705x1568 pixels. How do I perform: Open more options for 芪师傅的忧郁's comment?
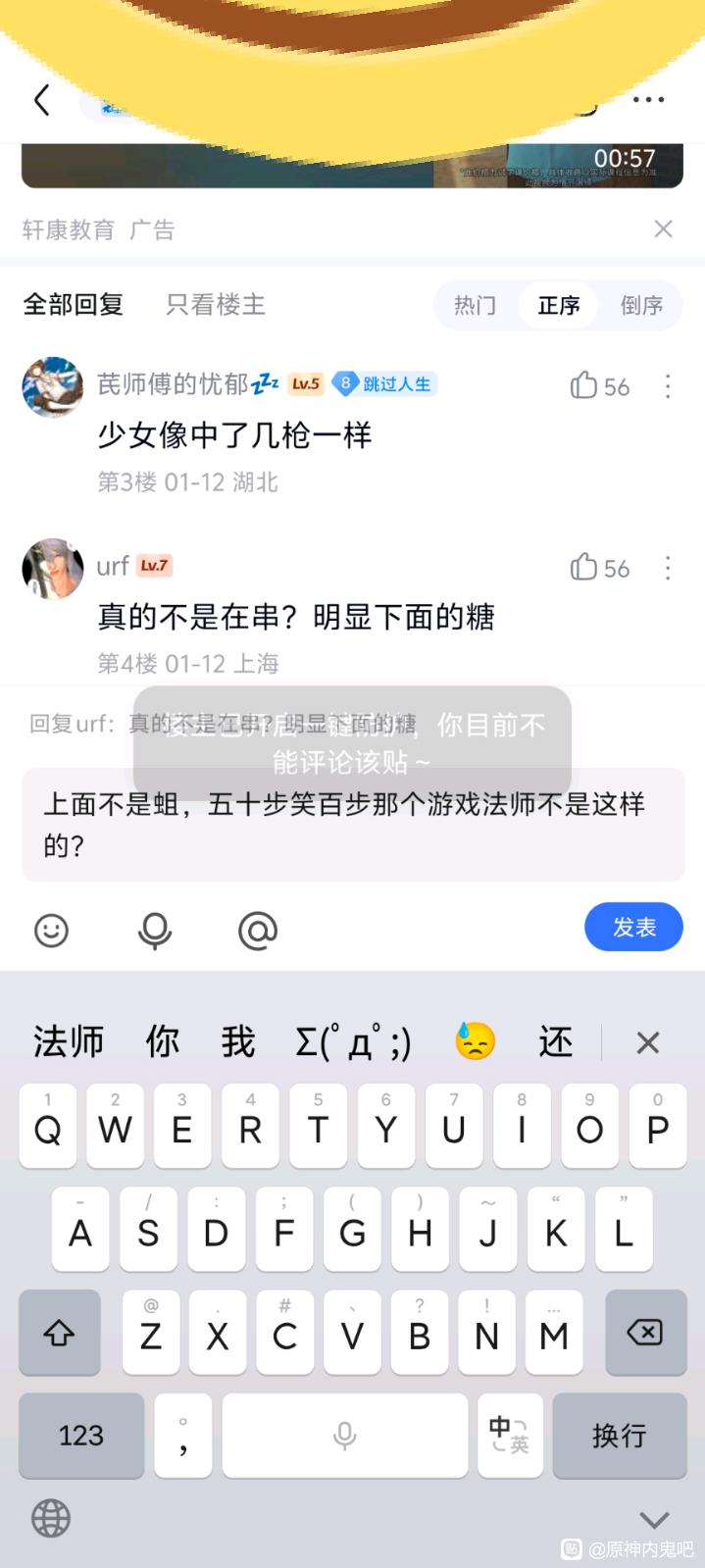[668, 386]
